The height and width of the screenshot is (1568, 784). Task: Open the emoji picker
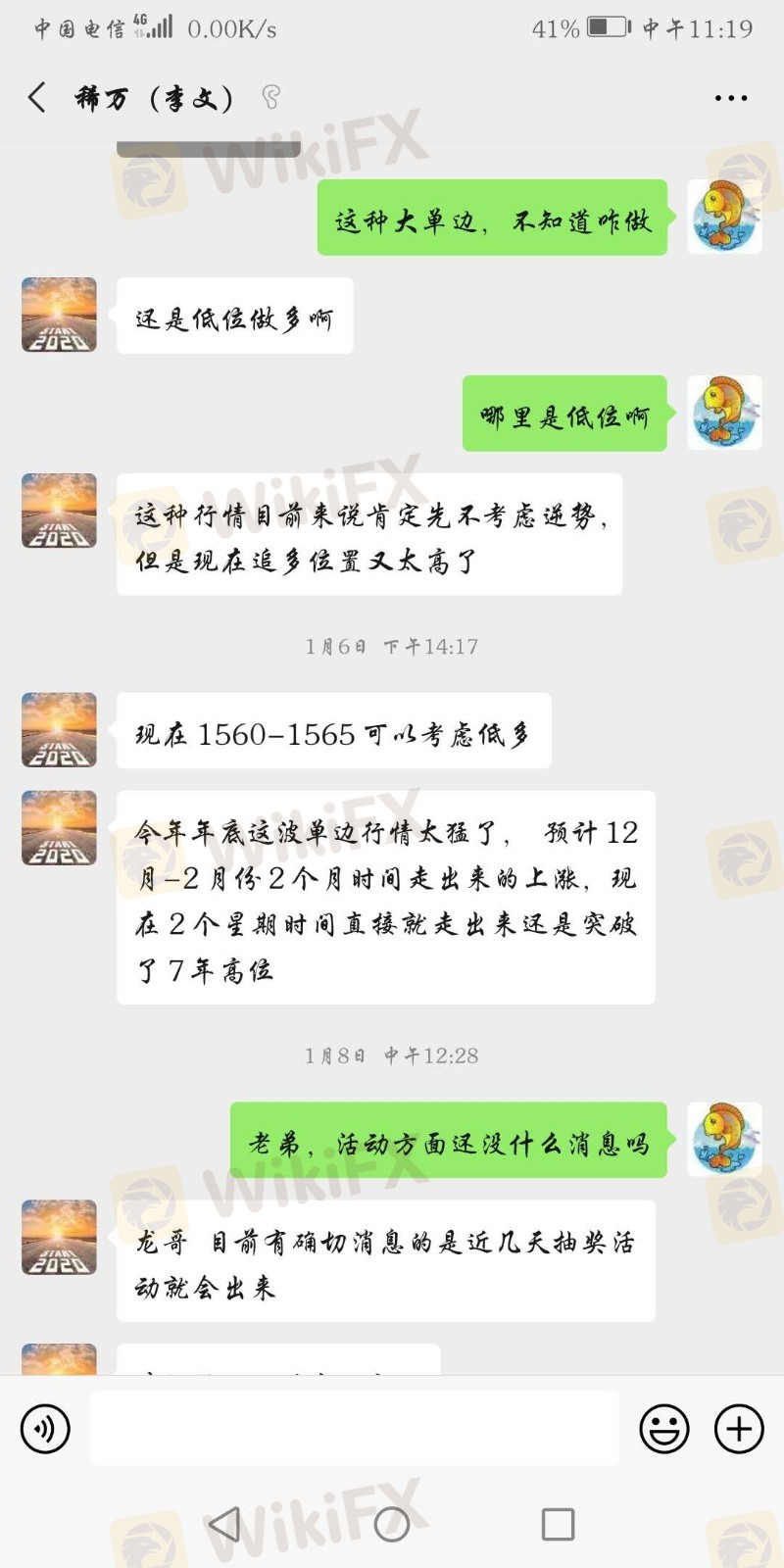[663, 1429]
